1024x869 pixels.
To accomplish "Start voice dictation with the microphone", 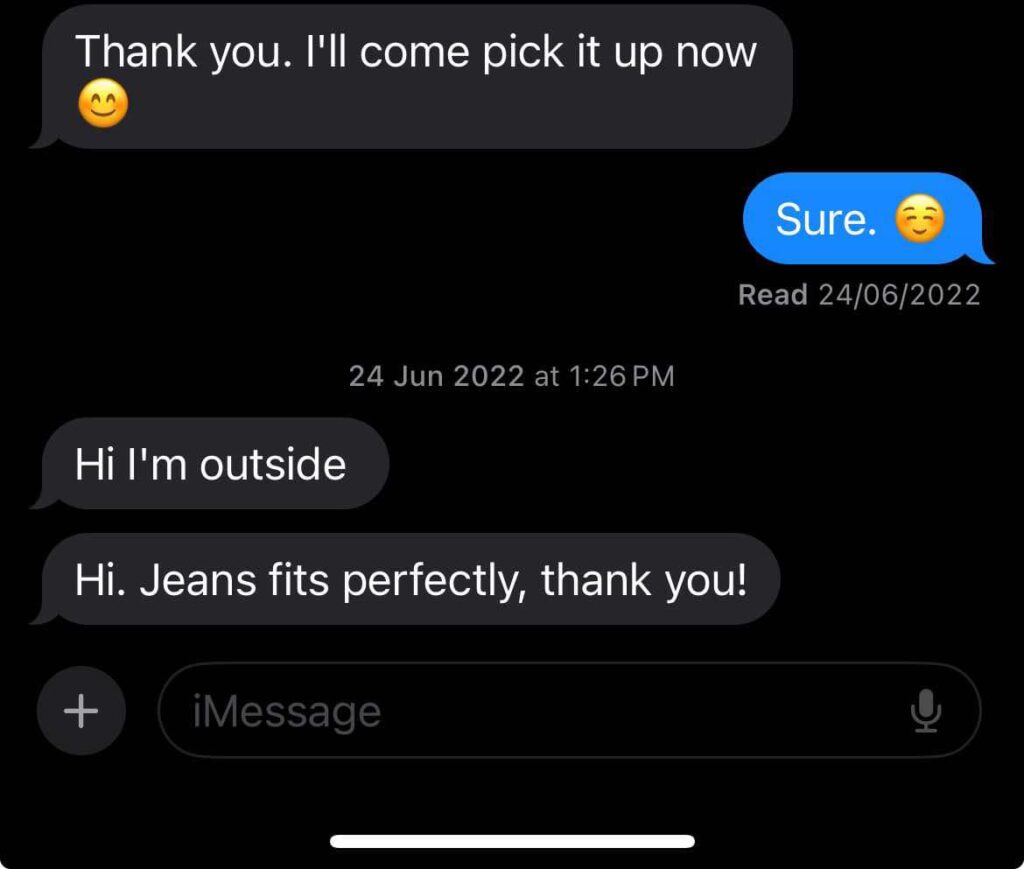I will point(926,711).
